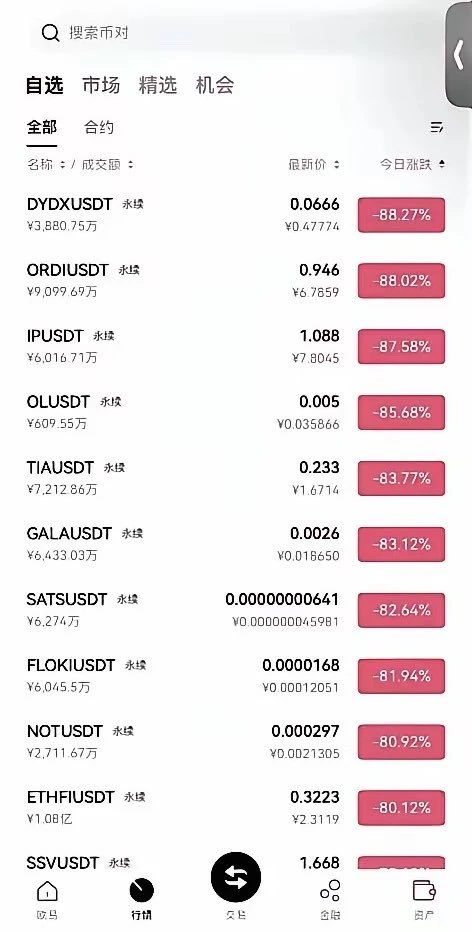472x932 pixels.
Task: Switch to the 精选 tab
Action: (158, 85)
